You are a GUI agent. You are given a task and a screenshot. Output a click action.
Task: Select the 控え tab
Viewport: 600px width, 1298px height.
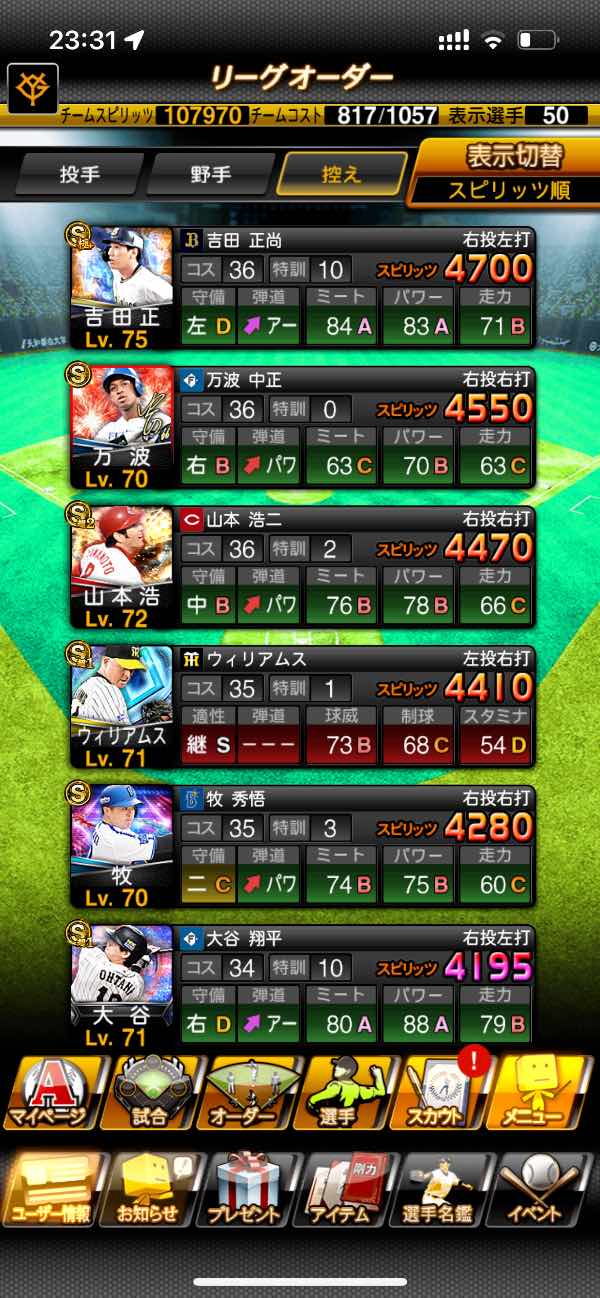[x=343, y=173]
